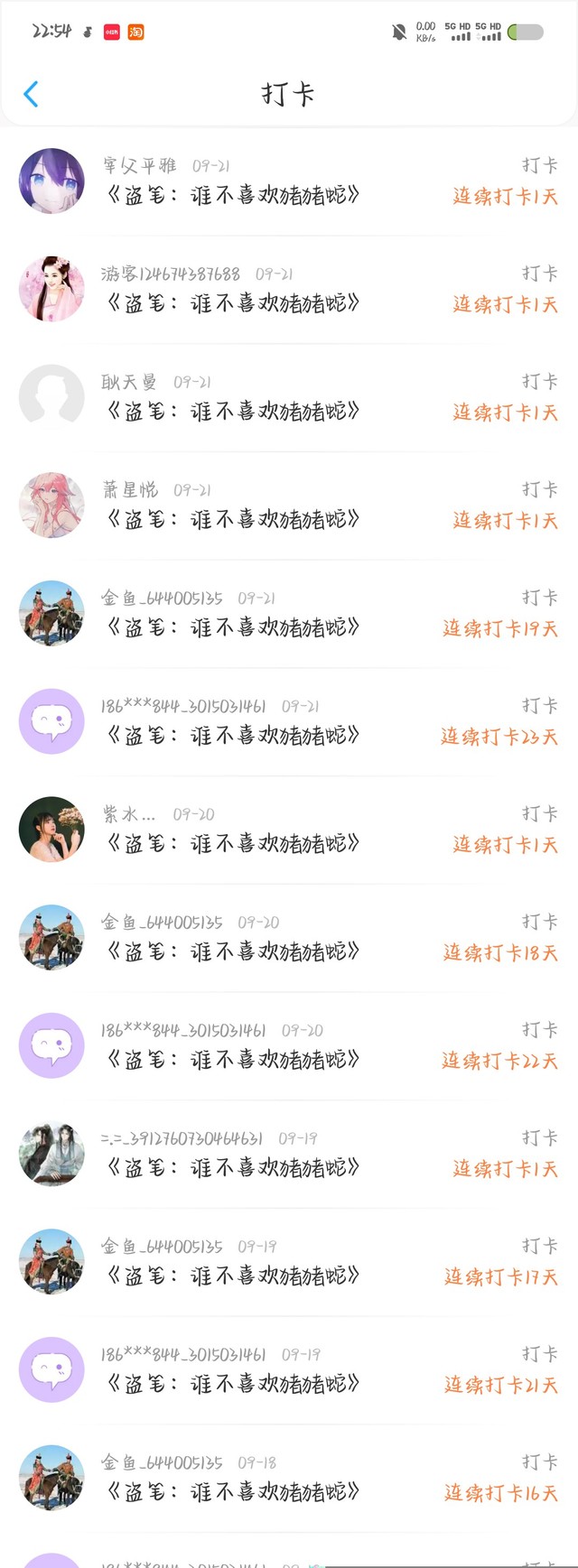578x1568 pixels.
Task: Open 金鱼_644005135's 19-day streak entry
Action: 289,614
